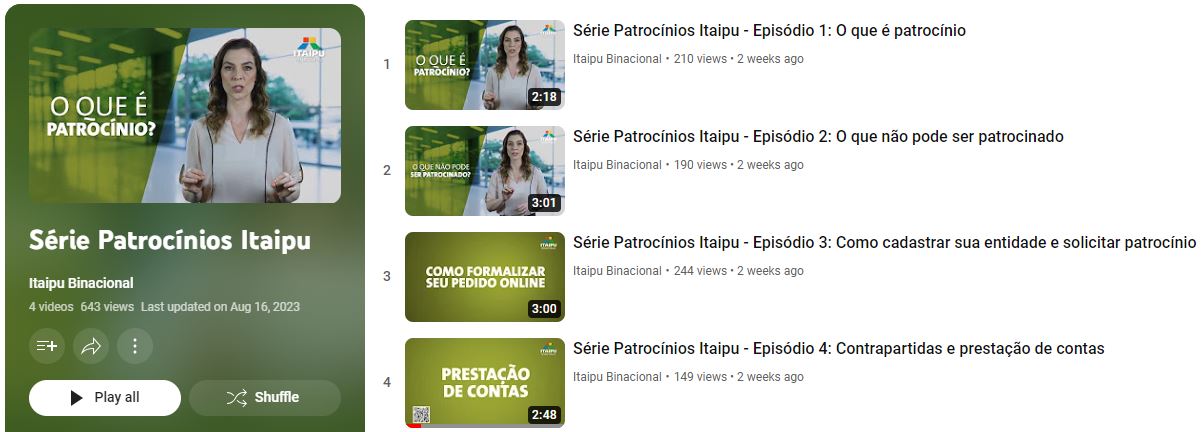Open title Episódio 4: Contrapartidas e prestação de contas
This screenshot has width=1204, height=432.
(x=838, y=349)
